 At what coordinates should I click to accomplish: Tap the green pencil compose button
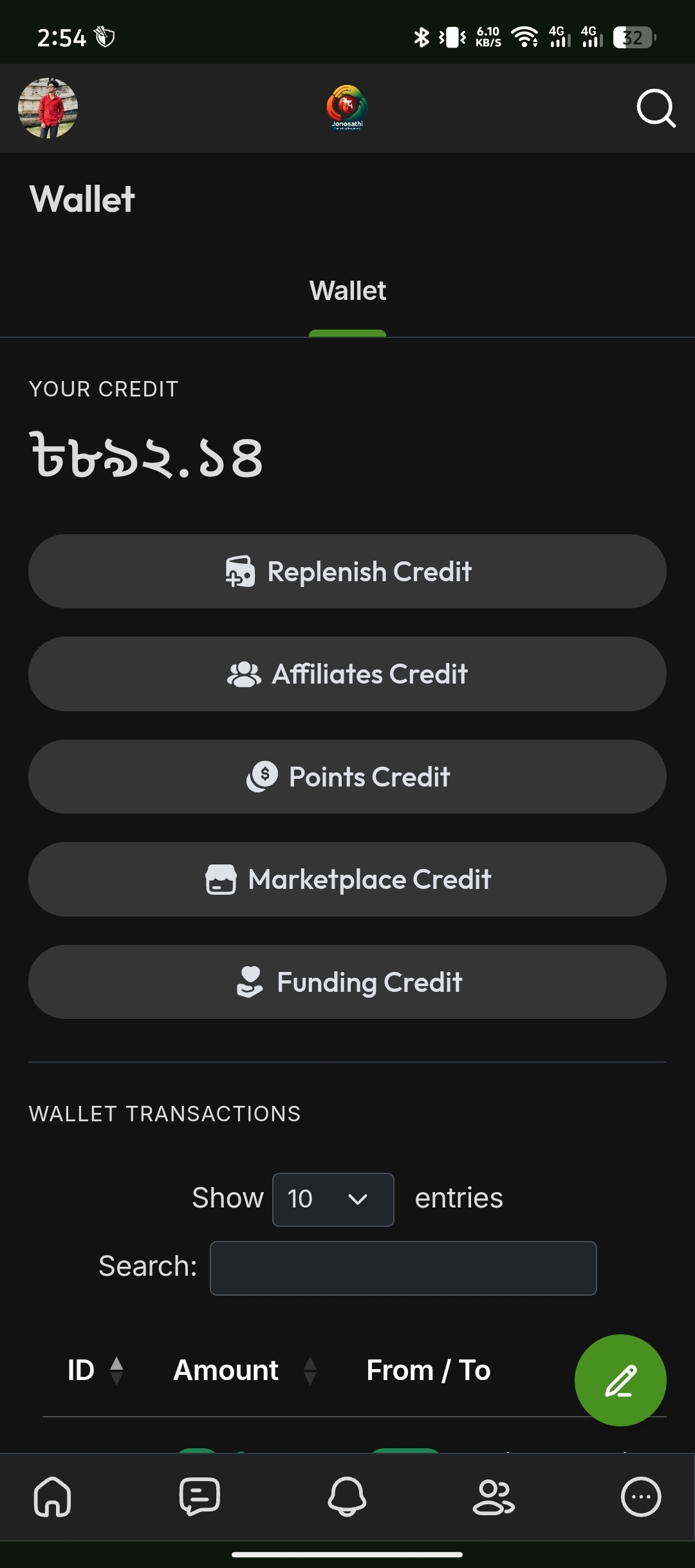[620, 1380]
